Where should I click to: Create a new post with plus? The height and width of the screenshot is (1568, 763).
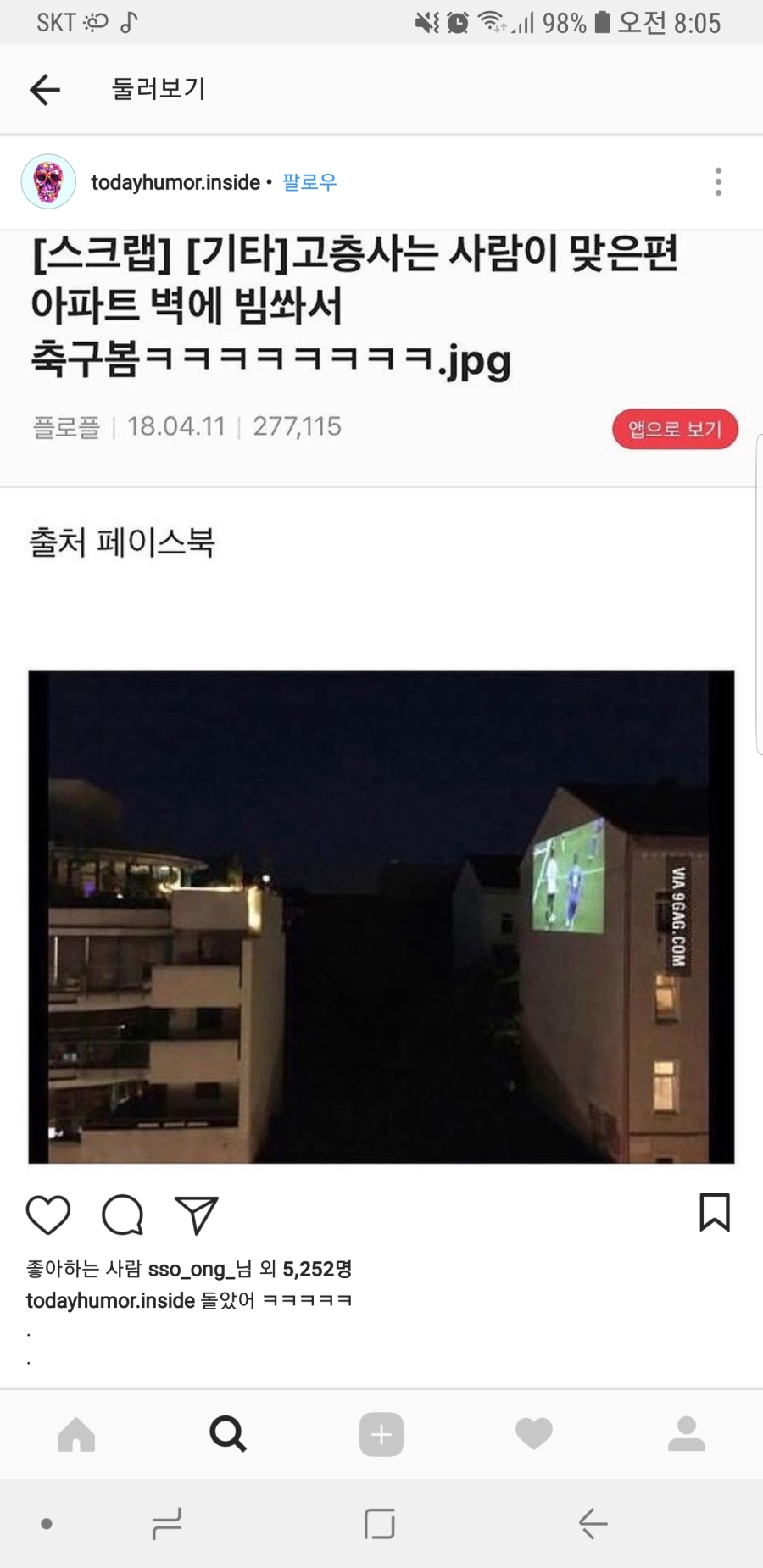(x=381, y=1434)
